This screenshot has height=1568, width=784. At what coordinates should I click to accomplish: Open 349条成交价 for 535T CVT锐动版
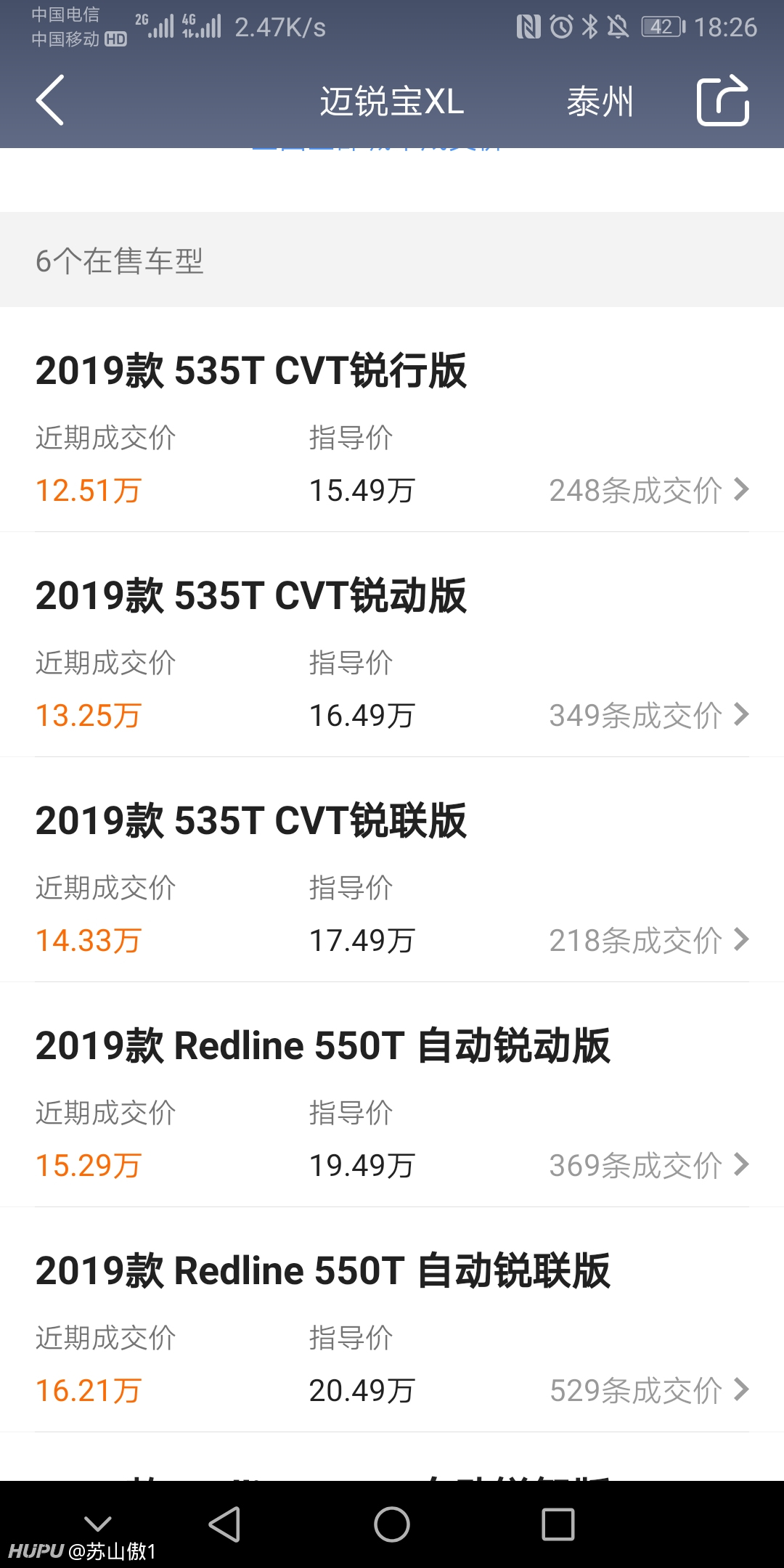click(x=649, y=716)
